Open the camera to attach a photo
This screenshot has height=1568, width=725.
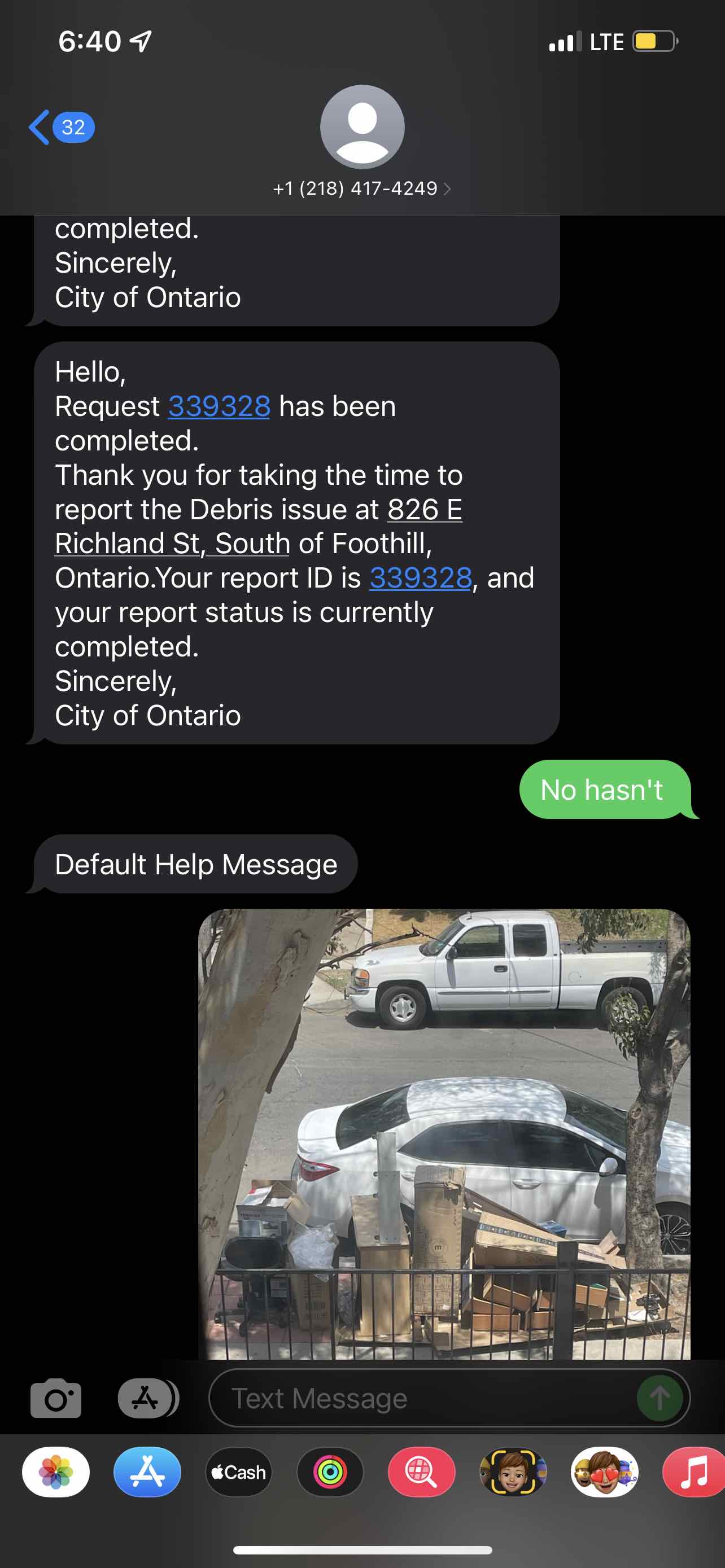pos(56,1398)
